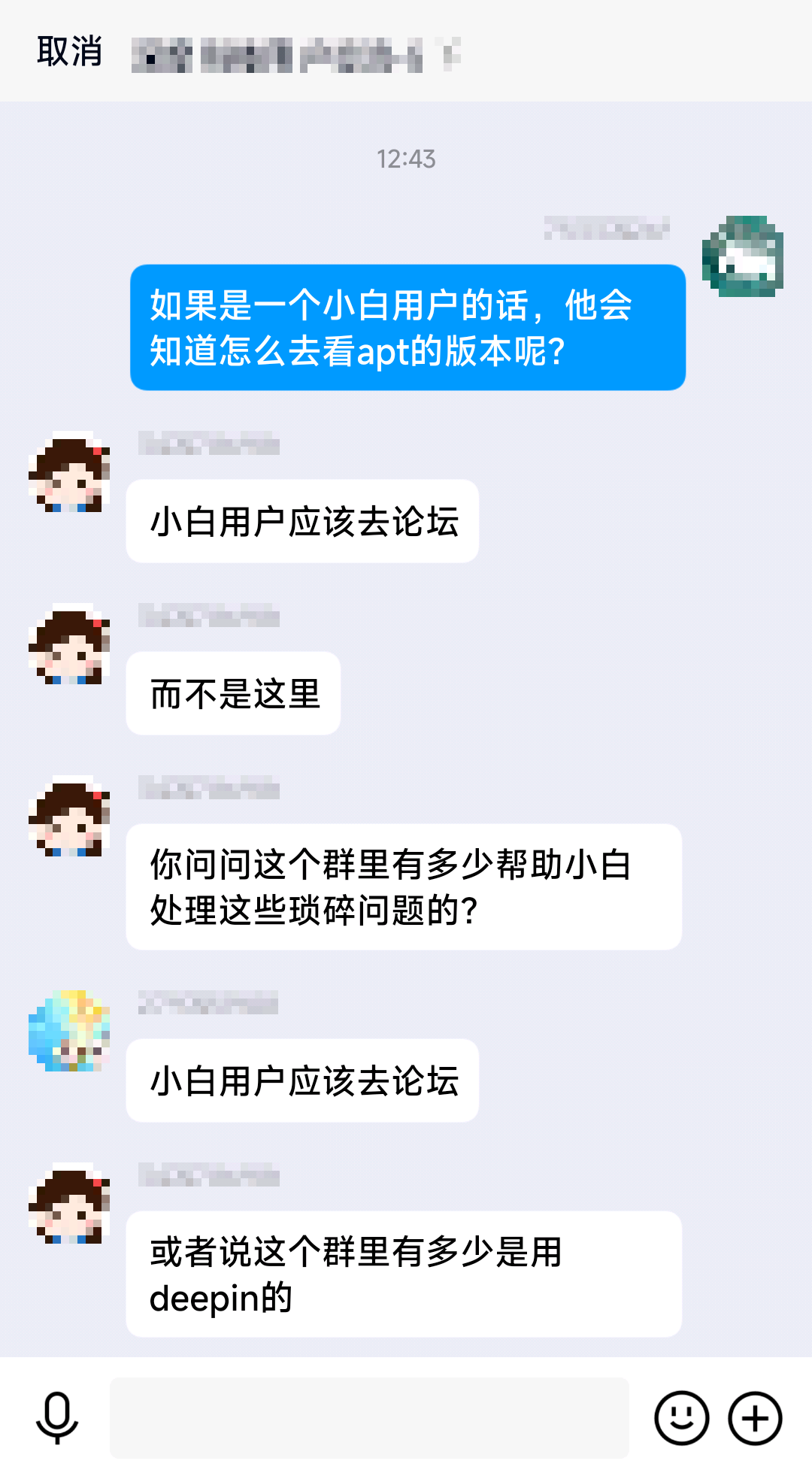Open the plus attachments menu

(x=755, y=1418)
